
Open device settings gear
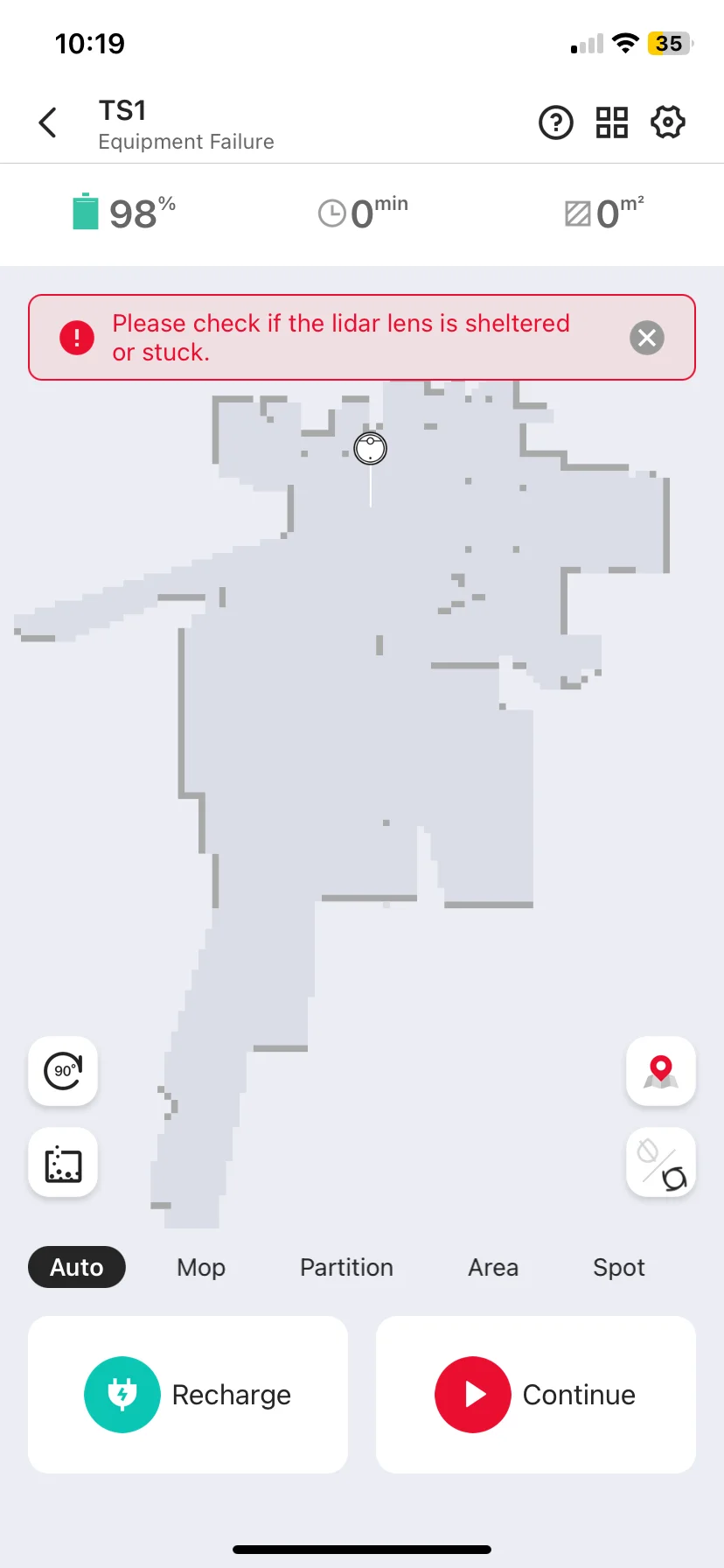[668, 122]
